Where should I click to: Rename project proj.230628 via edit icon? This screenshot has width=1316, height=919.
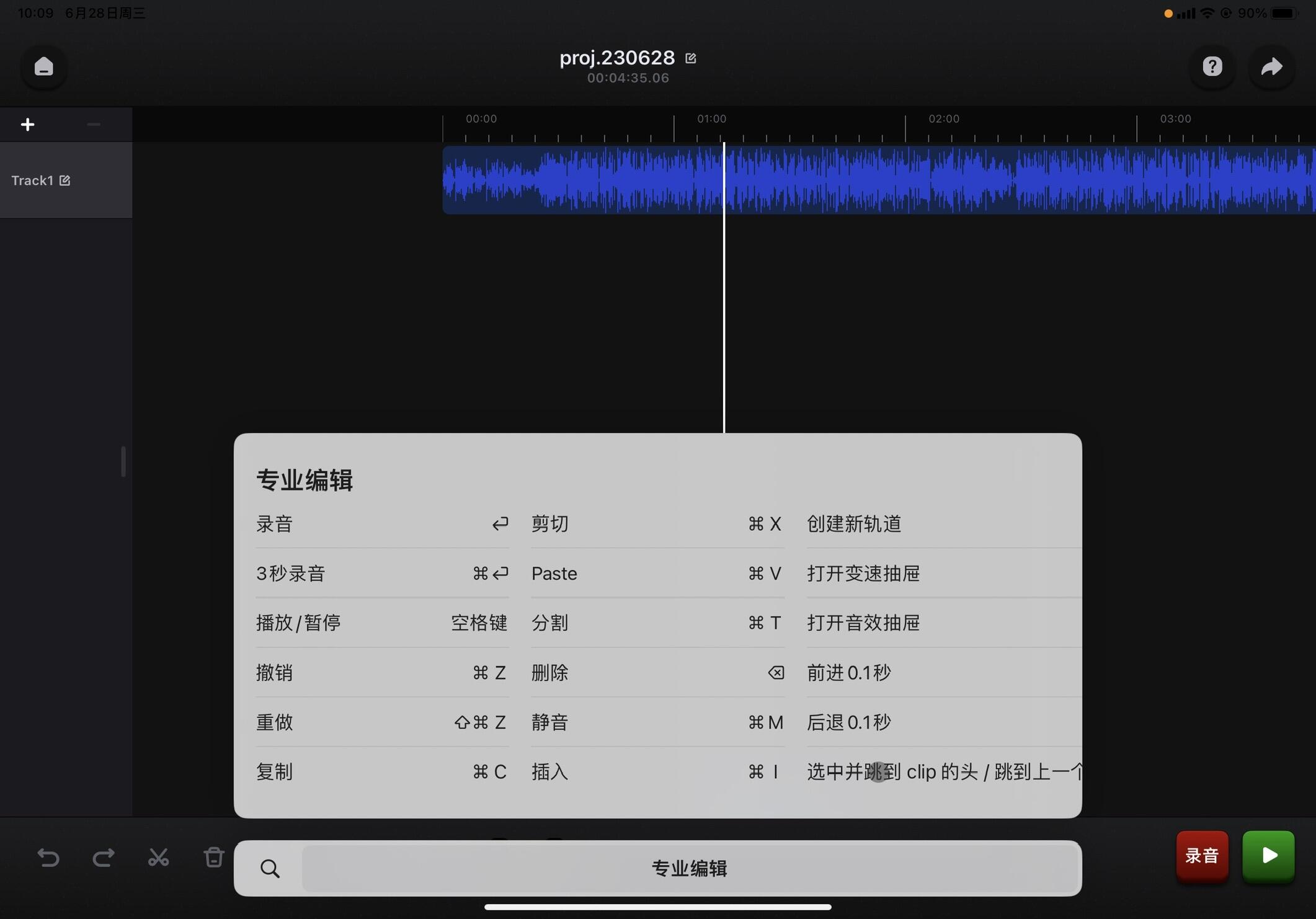(x=691, y=58)
